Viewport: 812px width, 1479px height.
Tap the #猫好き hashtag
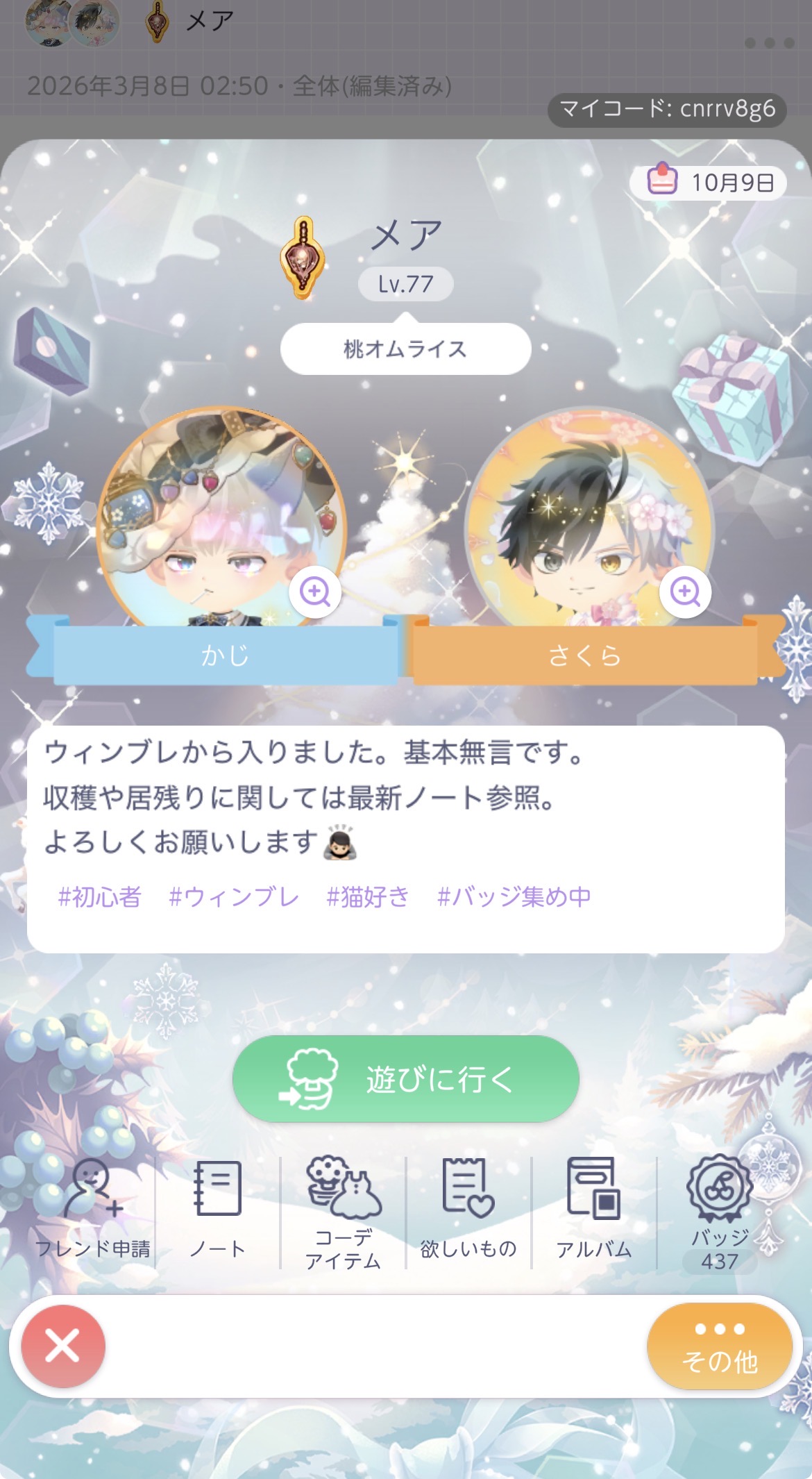coord(368,897)
